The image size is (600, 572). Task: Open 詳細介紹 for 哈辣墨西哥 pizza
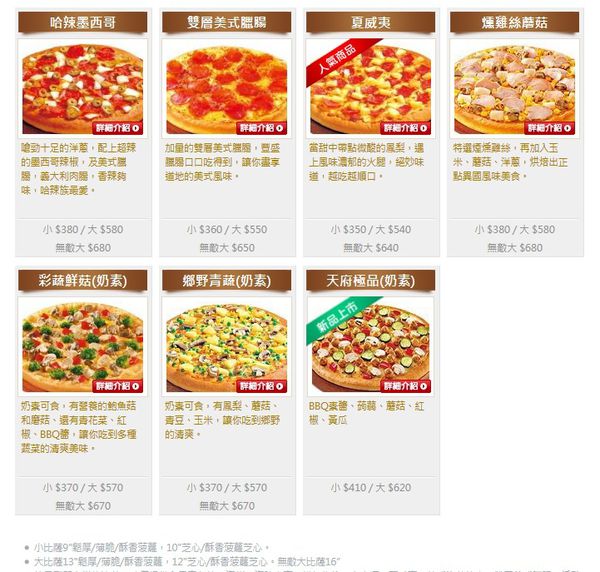119,128
